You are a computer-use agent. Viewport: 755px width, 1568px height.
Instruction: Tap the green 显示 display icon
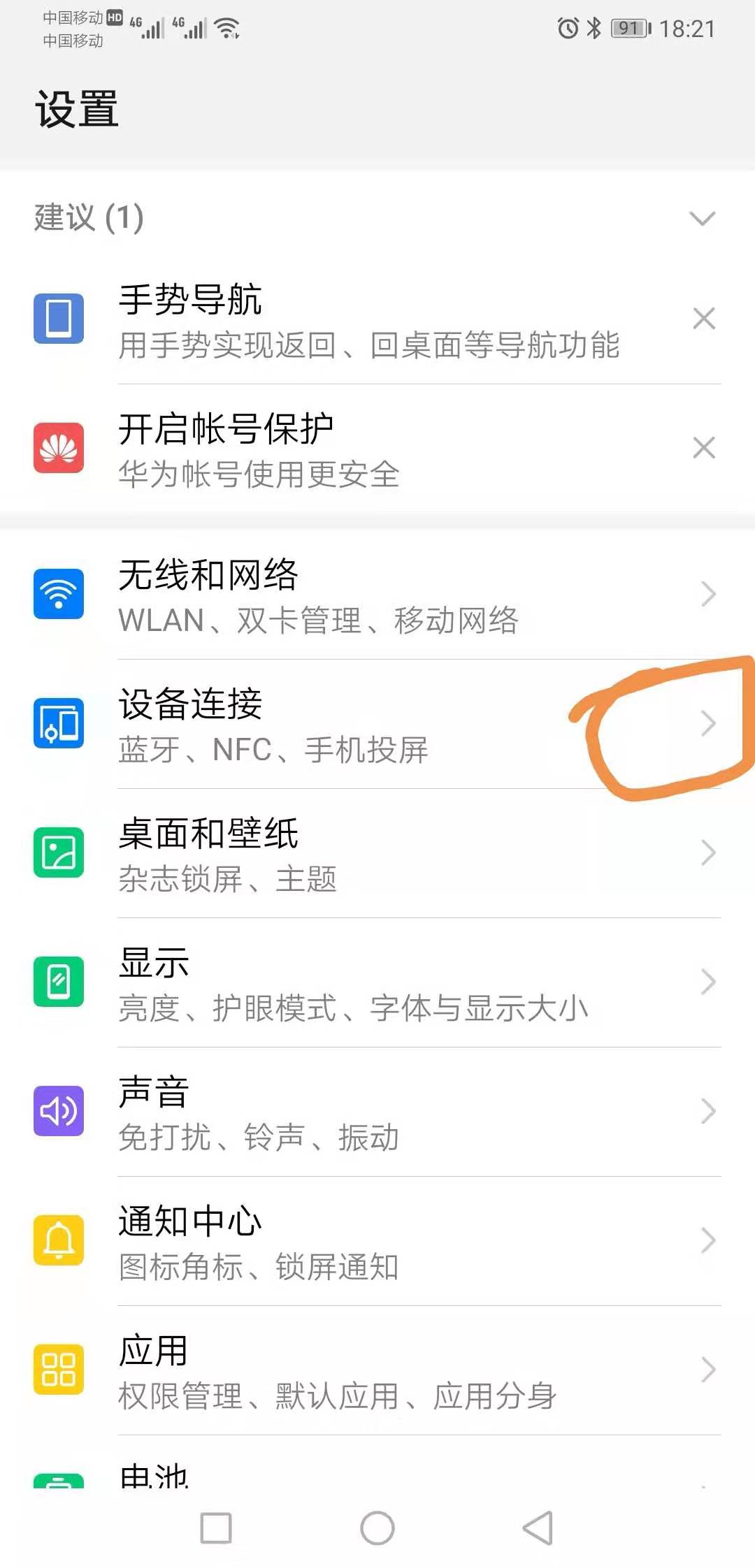pos(59,982)
